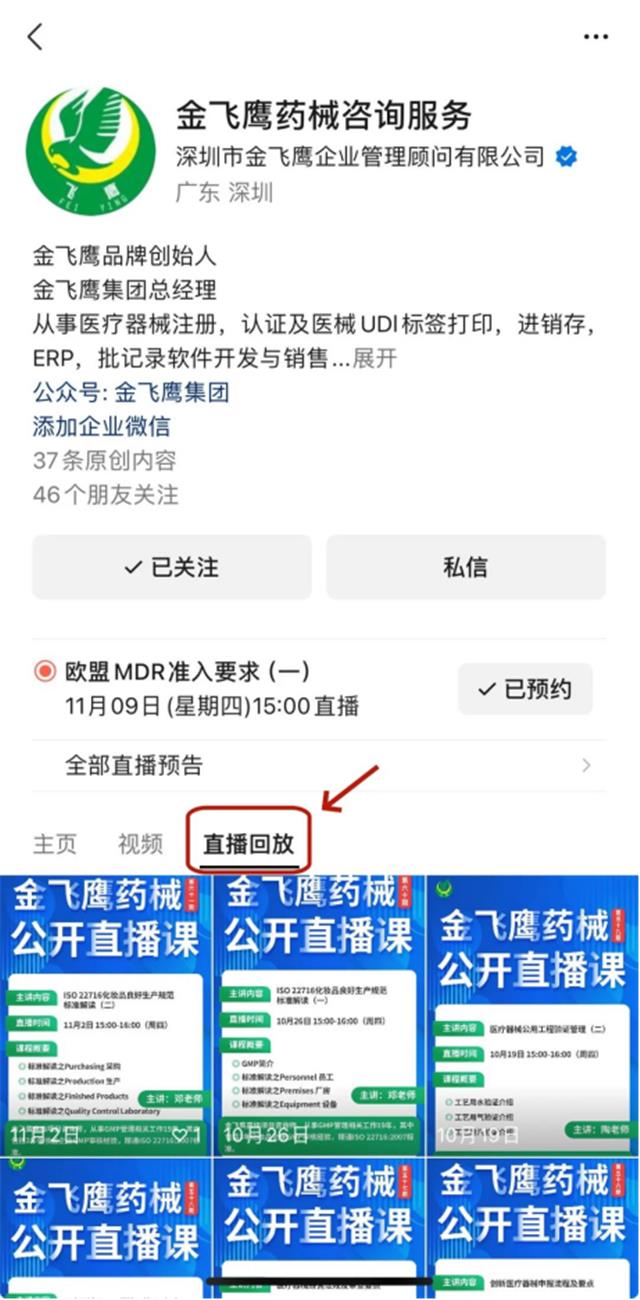The height and width of the screenshot is (1300, 640).
Task: Open the three-dot overflow menu
Action: tap(596, 37)
